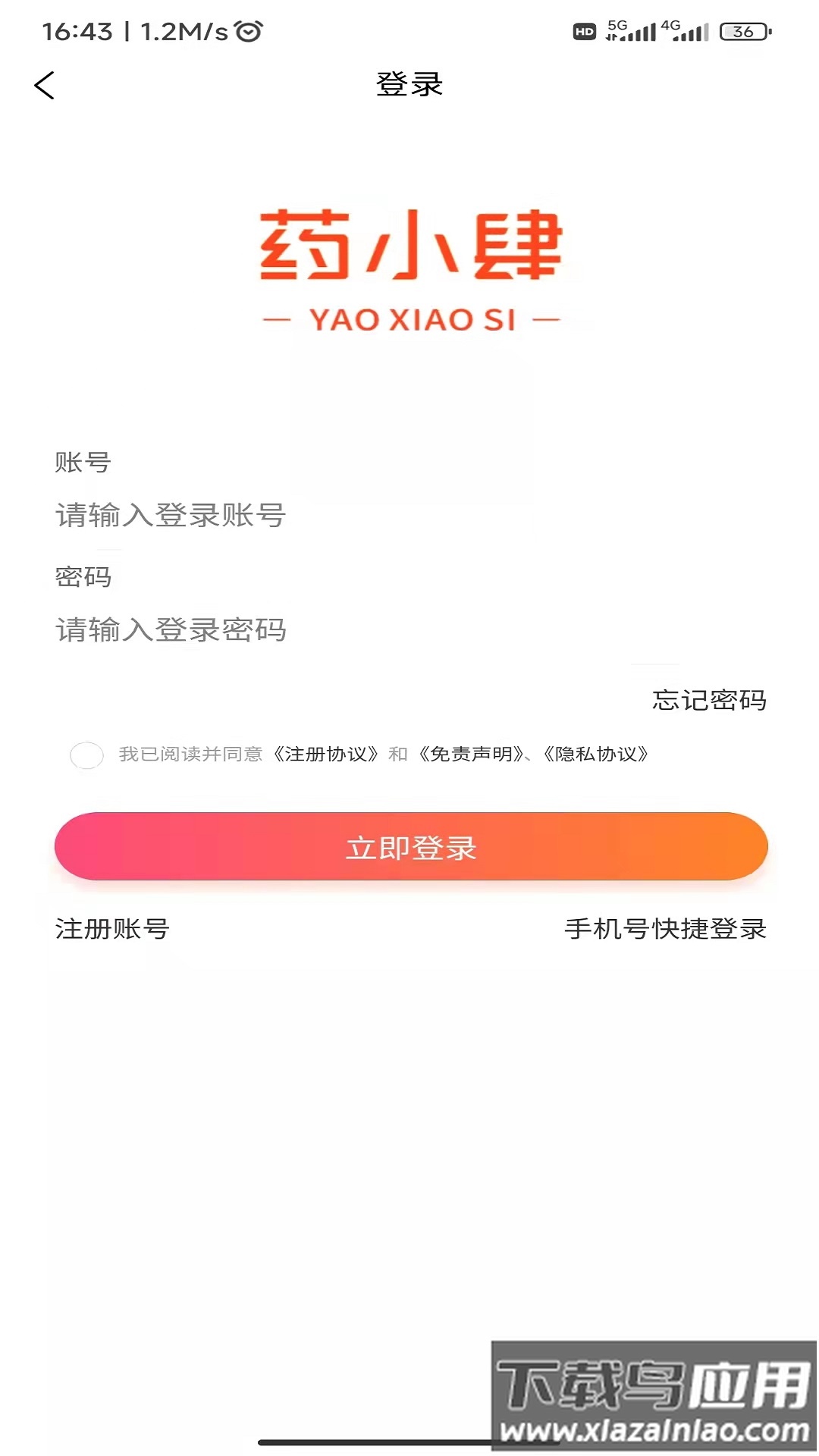Choose 手机号快捷登录 quick login
This screenshot has width=819, height=1456.
point(665,927)
